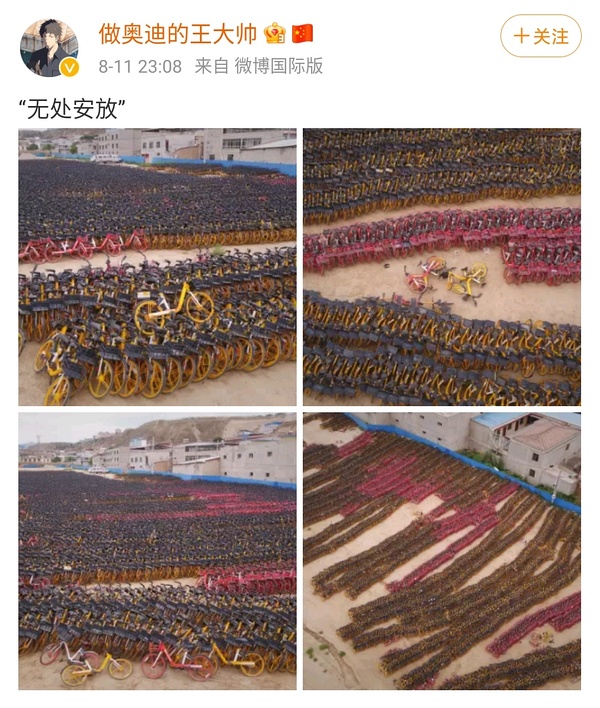Open the photo with fallen bikes on sand
The width and height of the screenshot is (600, 708).
click(x=441, y=266)
